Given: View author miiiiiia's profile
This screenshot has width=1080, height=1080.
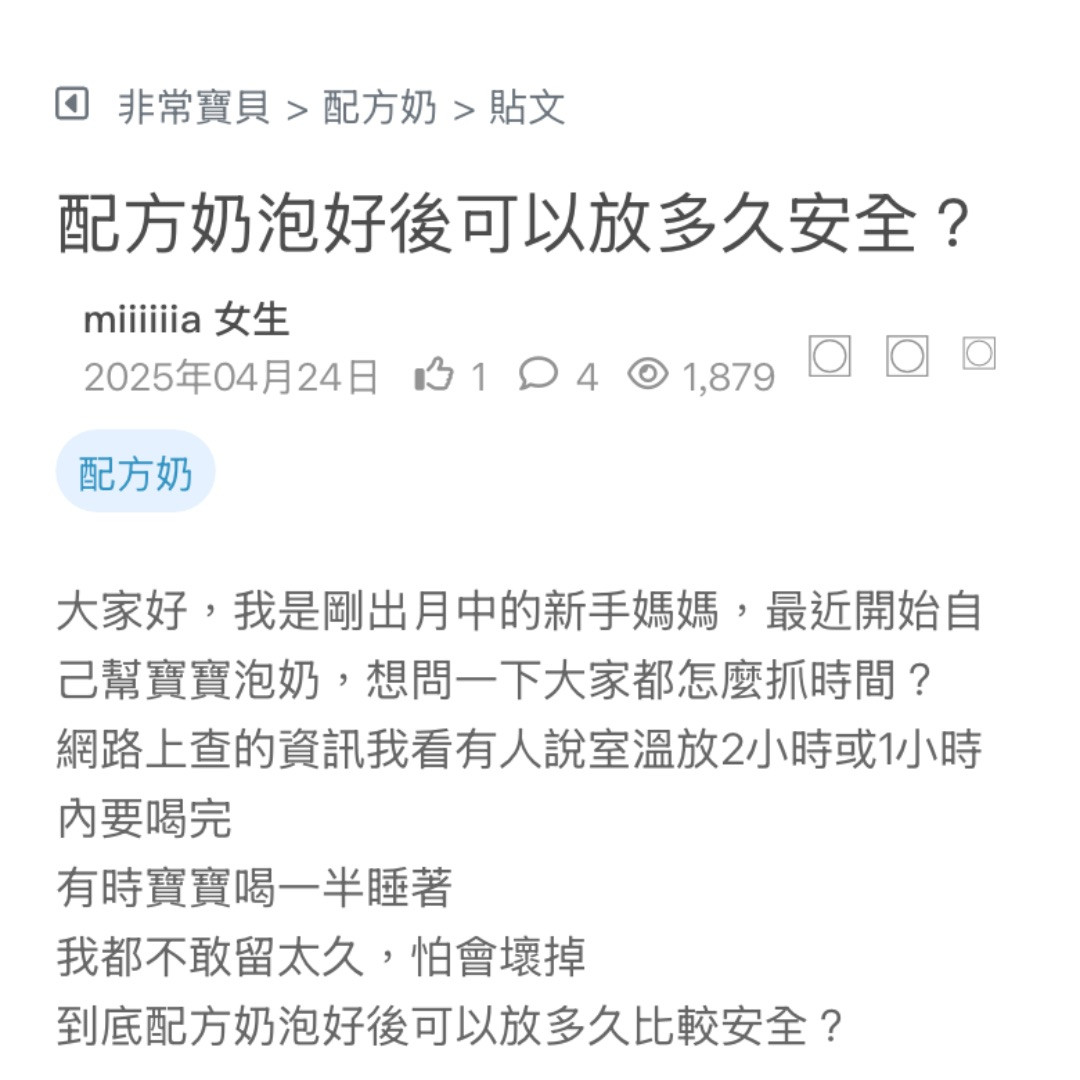Looking at the screenshot, I should click(x=143, y=320).
